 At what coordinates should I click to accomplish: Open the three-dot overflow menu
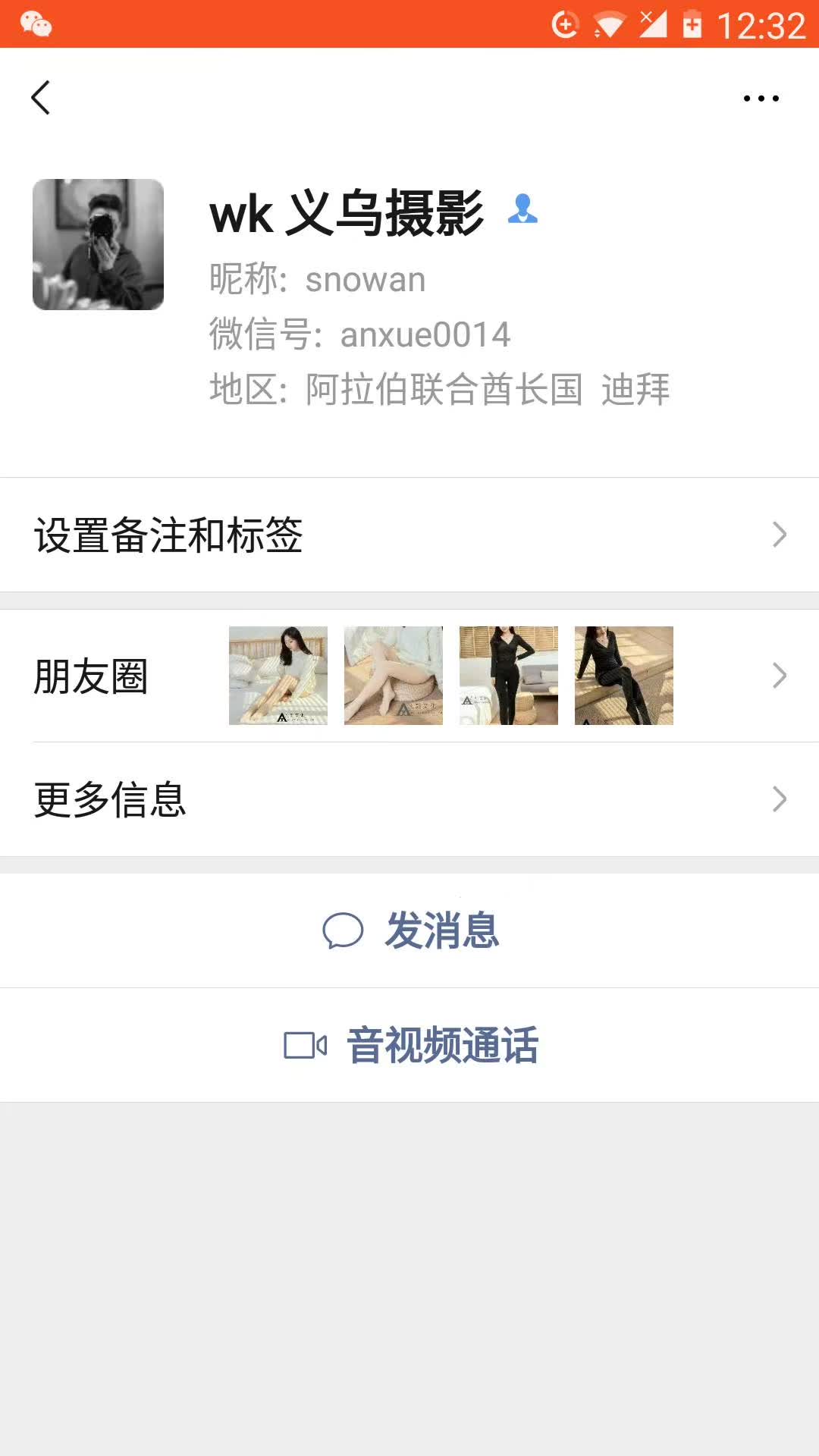(x=761, y=99)
